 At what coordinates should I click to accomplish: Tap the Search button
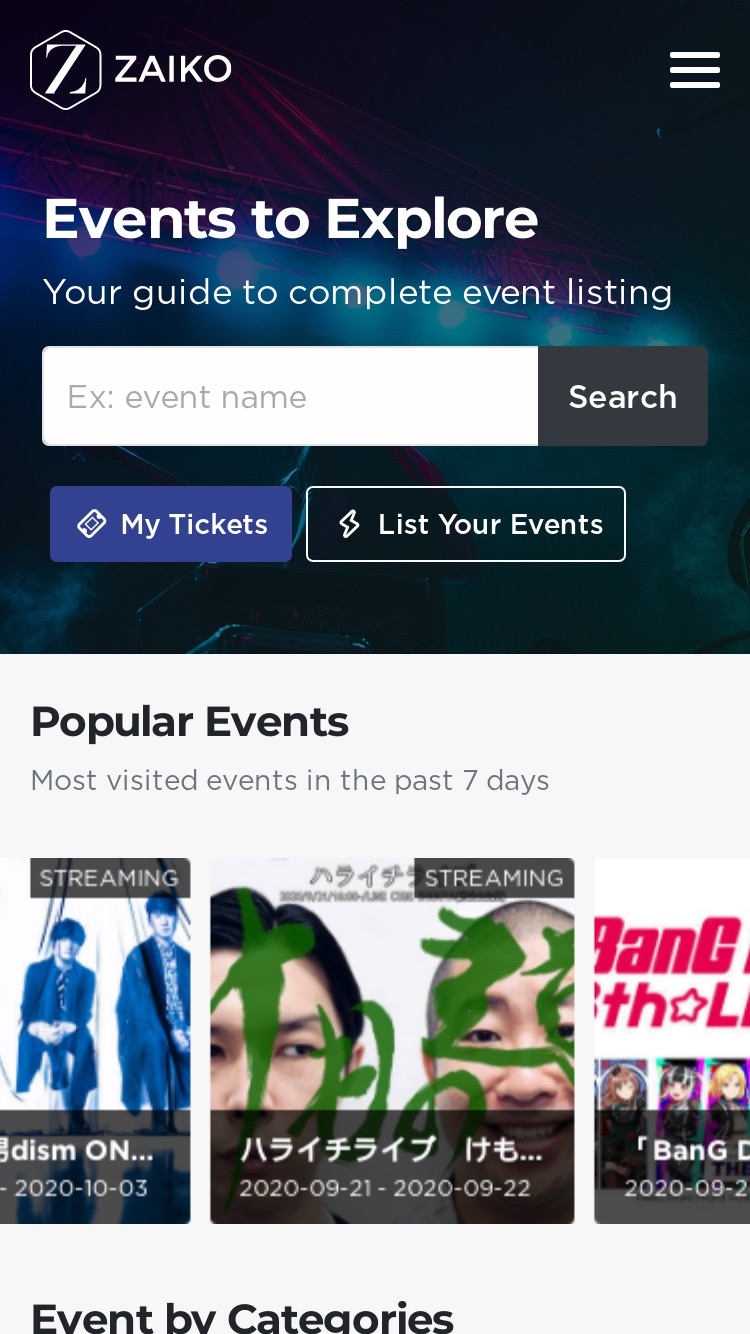point(623,396)
